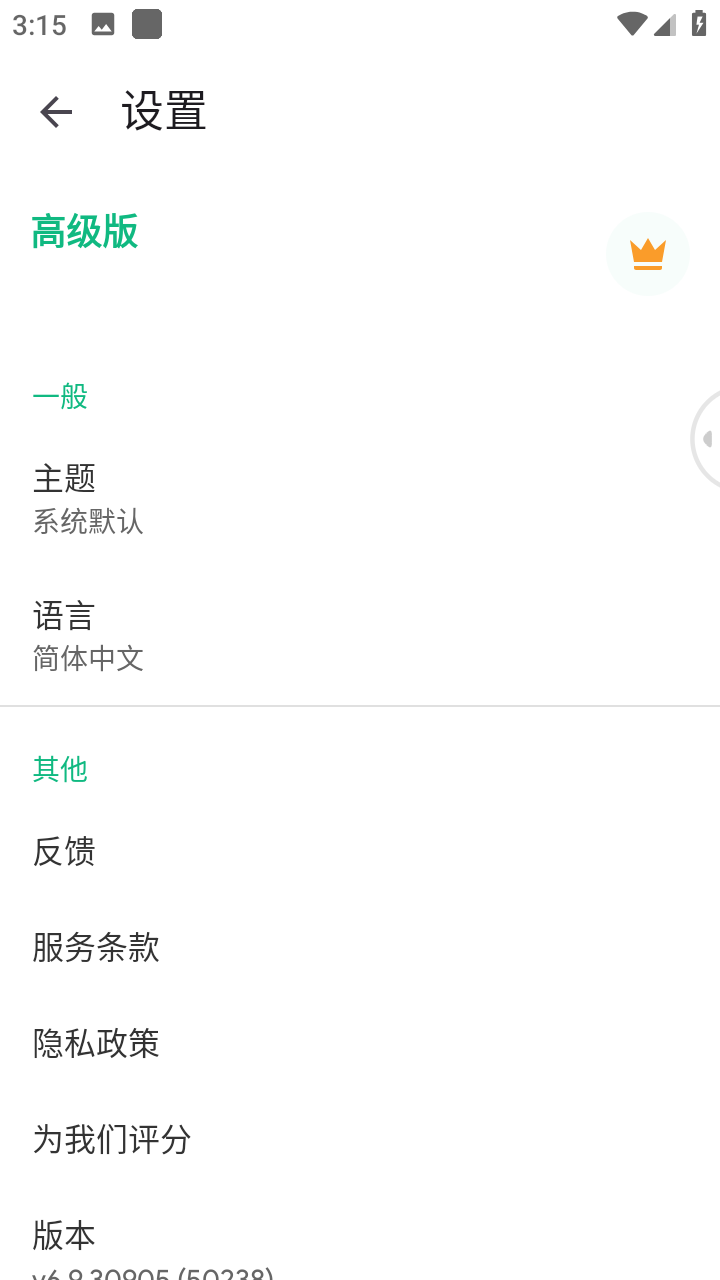Open the floating handle at the right edge
The height and width of the screenshot is (1280, 720).
click(x=706, y=438)
